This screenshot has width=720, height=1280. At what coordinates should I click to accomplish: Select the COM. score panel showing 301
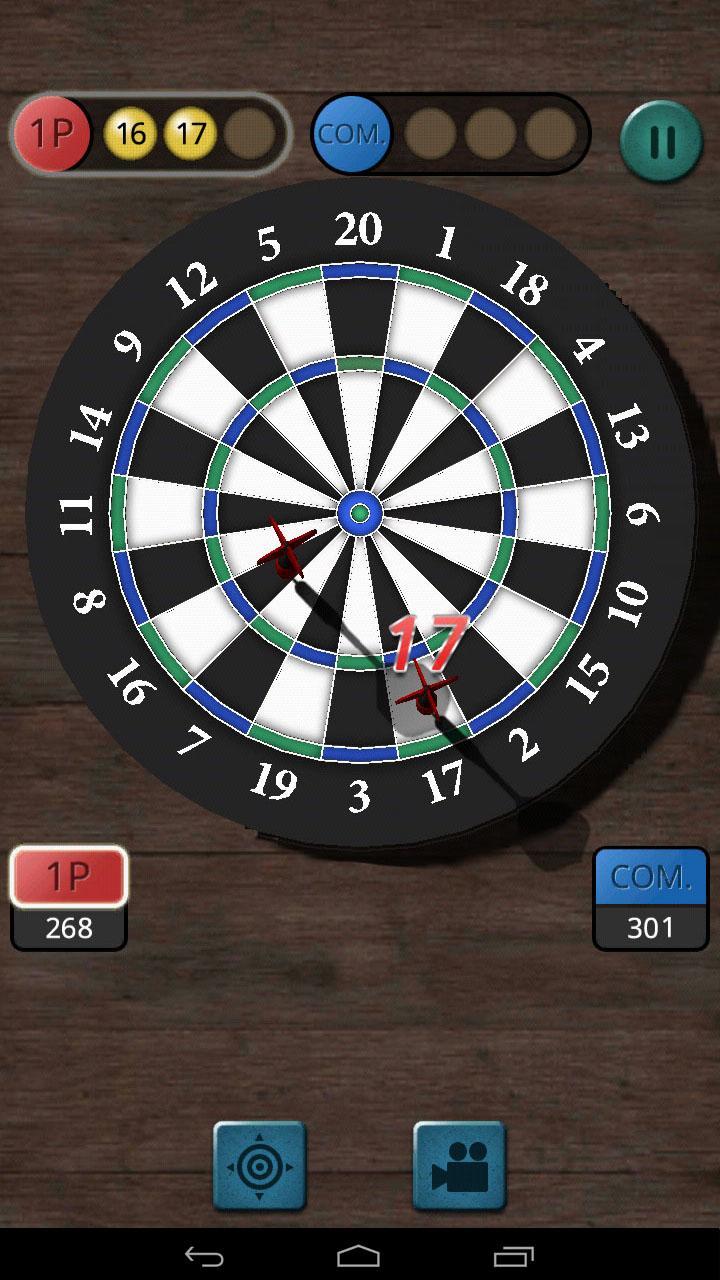tap(651, 898)
